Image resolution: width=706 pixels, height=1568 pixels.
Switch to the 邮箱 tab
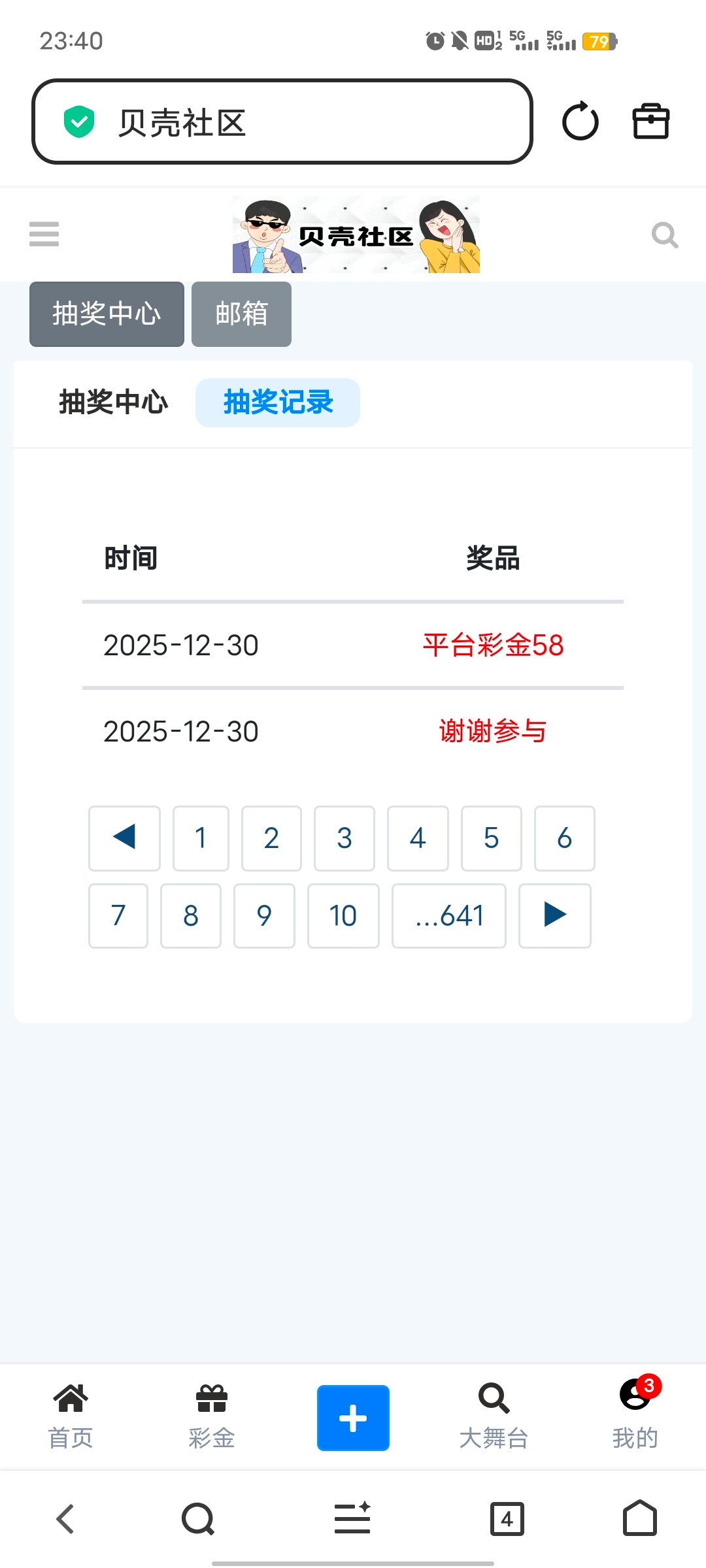241,314
